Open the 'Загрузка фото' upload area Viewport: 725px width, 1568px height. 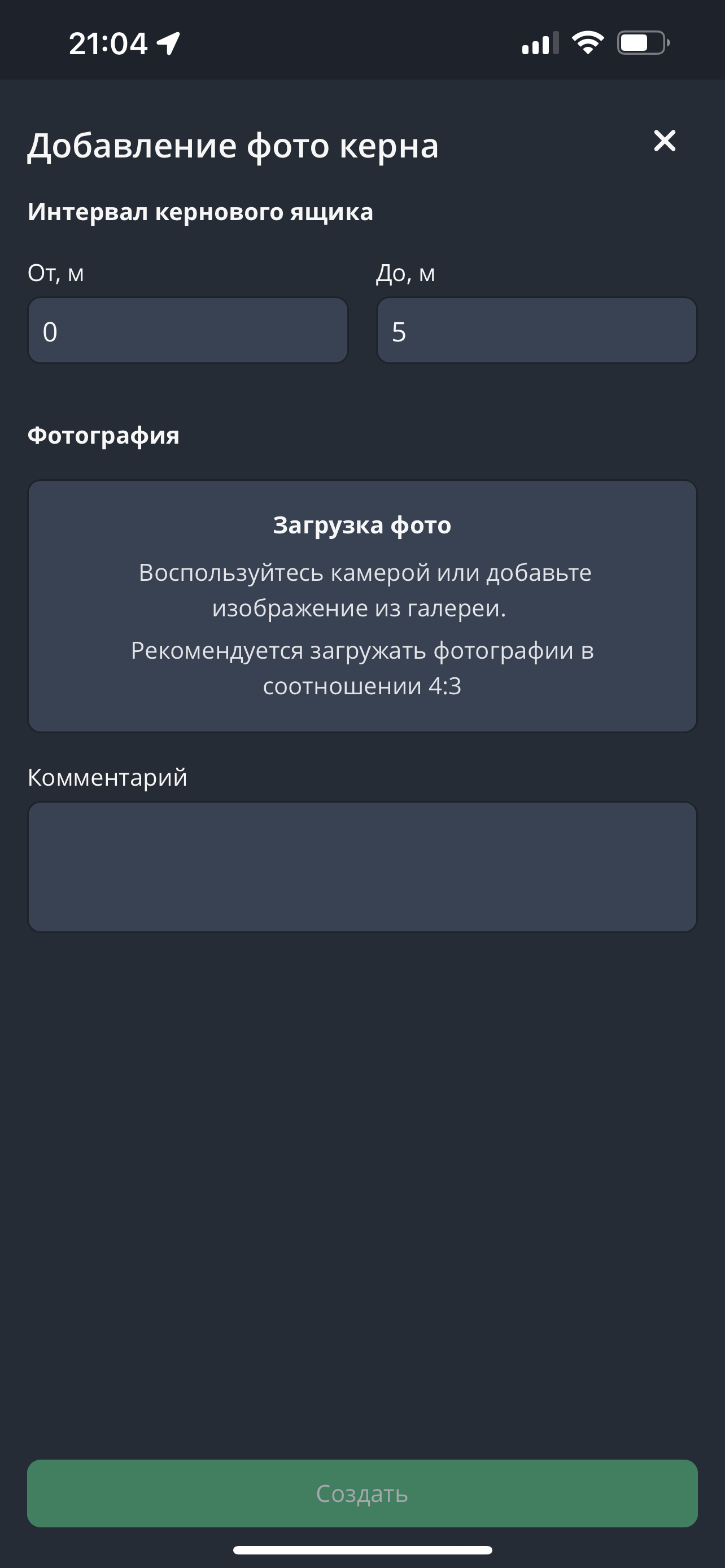362,606
